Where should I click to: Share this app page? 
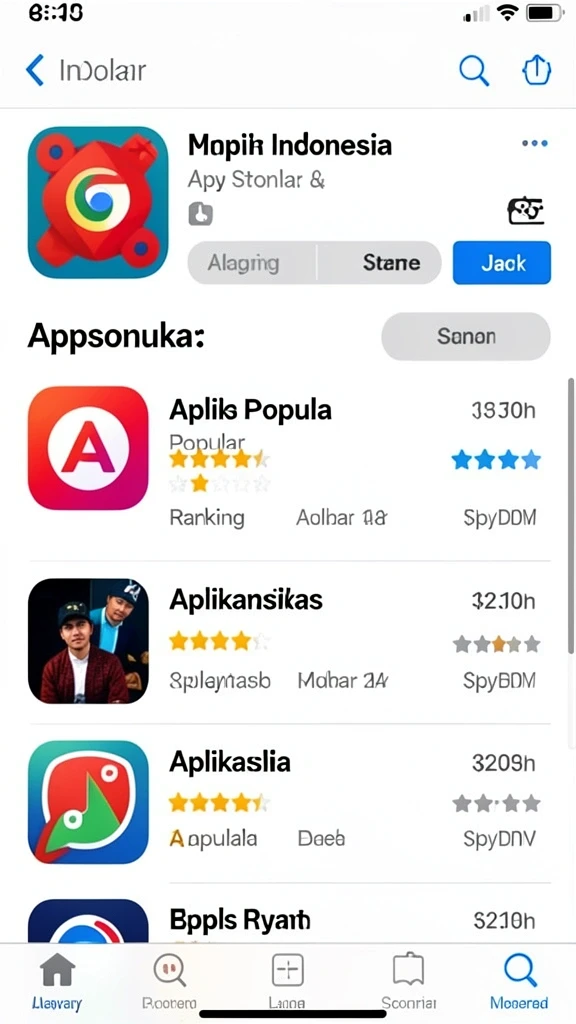pos(536,69)
